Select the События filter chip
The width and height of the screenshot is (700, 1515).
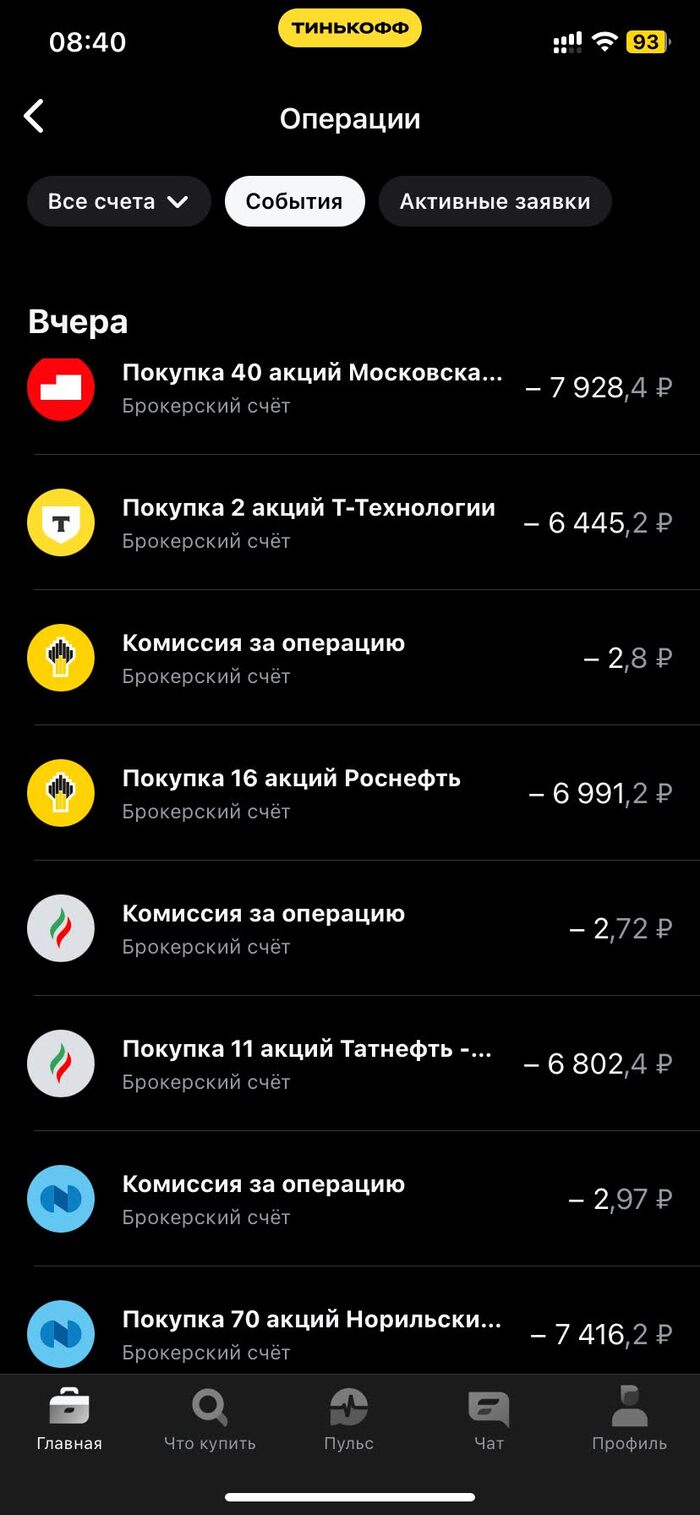[294, 202]
